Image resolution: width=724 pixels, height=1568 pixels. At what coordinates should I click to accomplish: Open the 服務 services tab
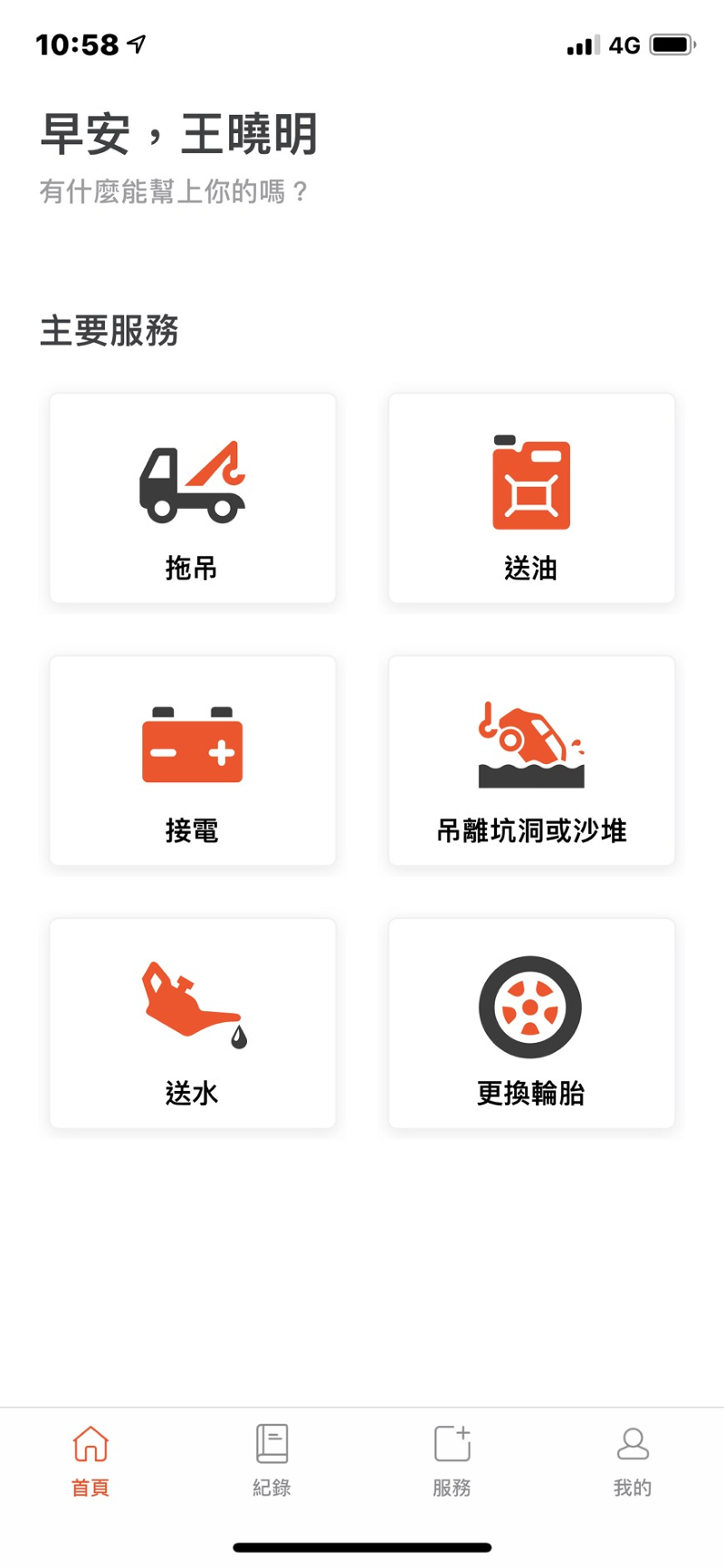pyautogui.click(x=452, y=1459)
